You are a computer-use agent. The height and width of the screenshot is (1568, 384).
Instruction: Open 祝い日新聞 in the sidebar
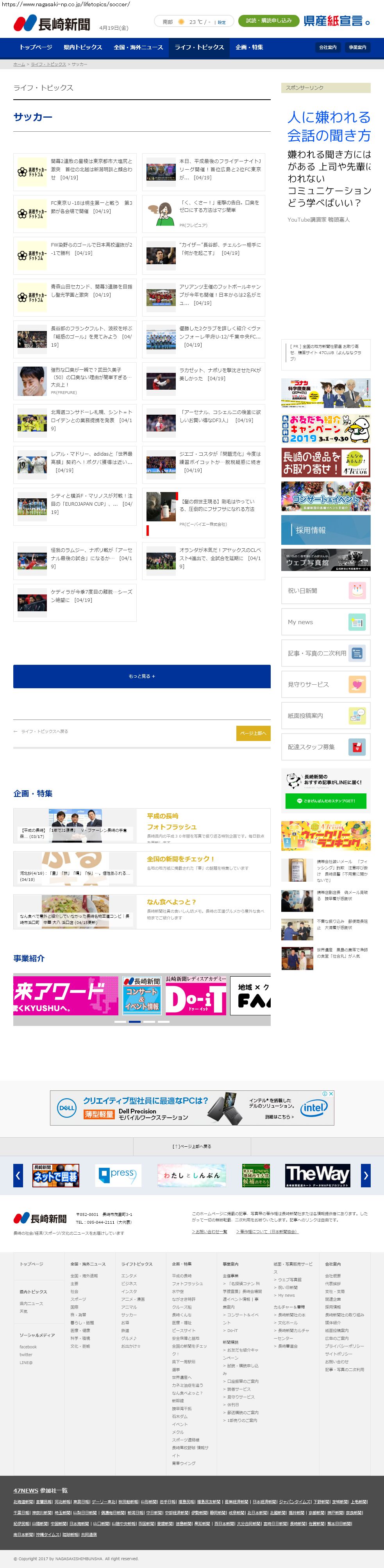[325, 591]
